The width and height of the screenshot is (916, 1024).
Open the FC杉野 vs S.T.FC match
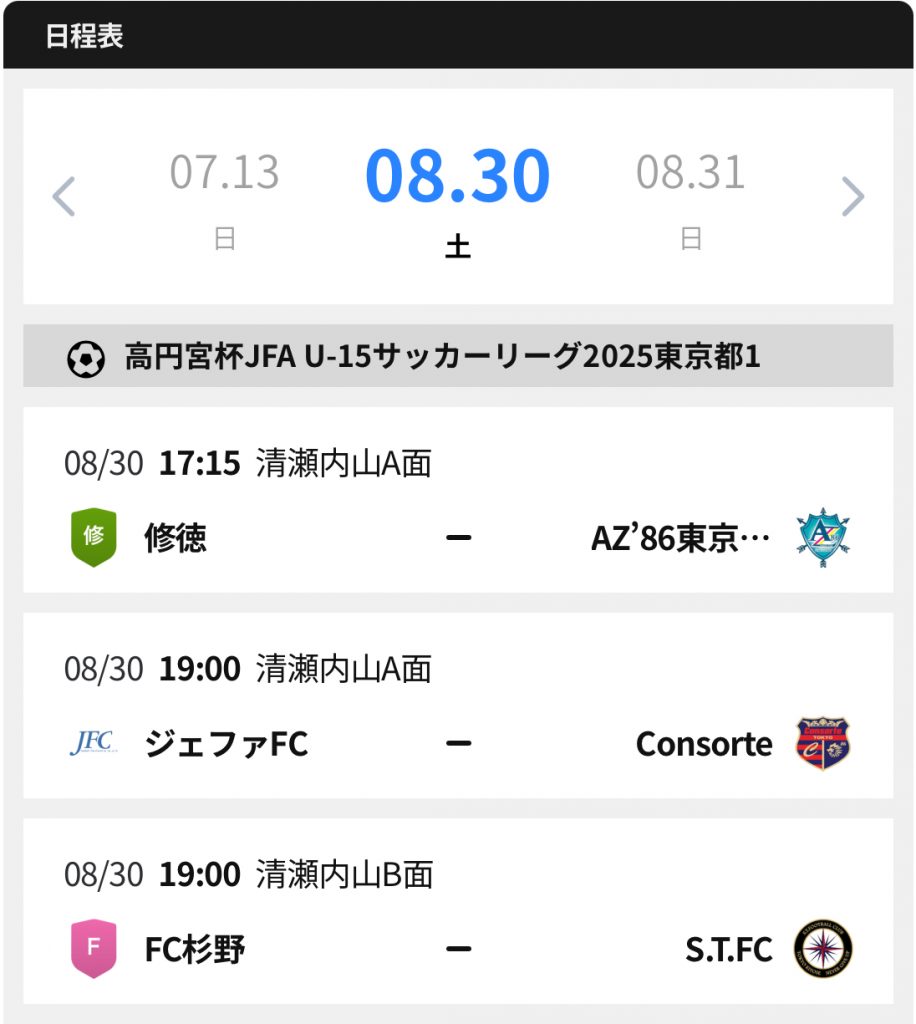click(458, 912)
